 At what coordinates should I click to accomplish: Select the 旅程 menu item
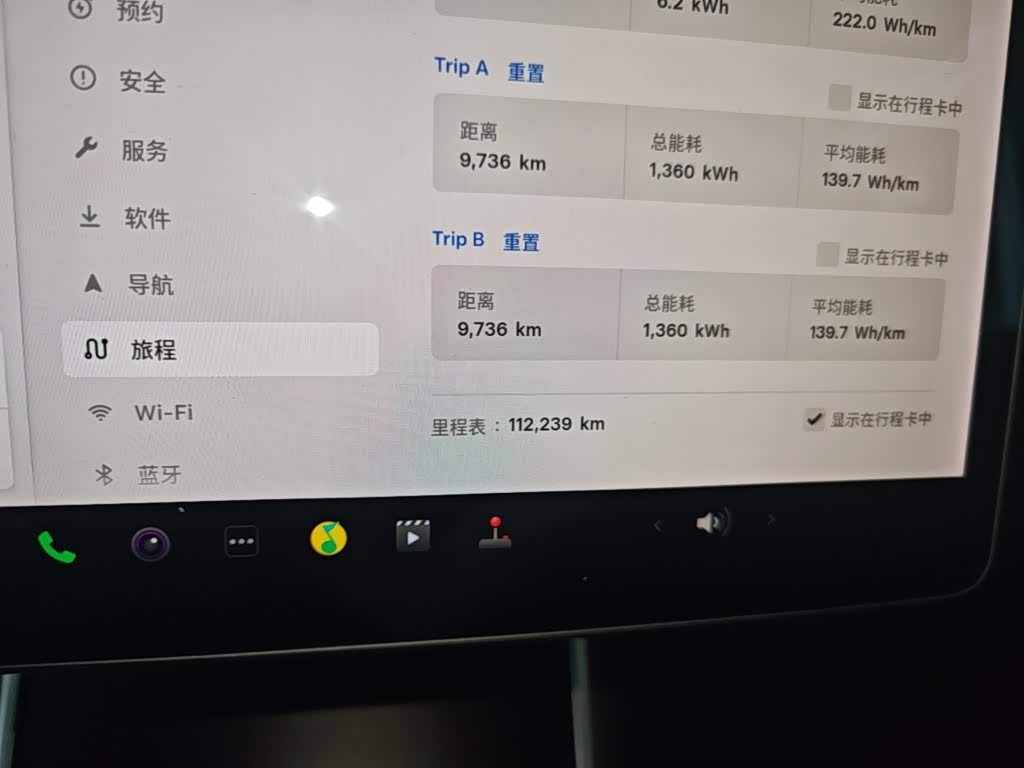coord(221,349)
